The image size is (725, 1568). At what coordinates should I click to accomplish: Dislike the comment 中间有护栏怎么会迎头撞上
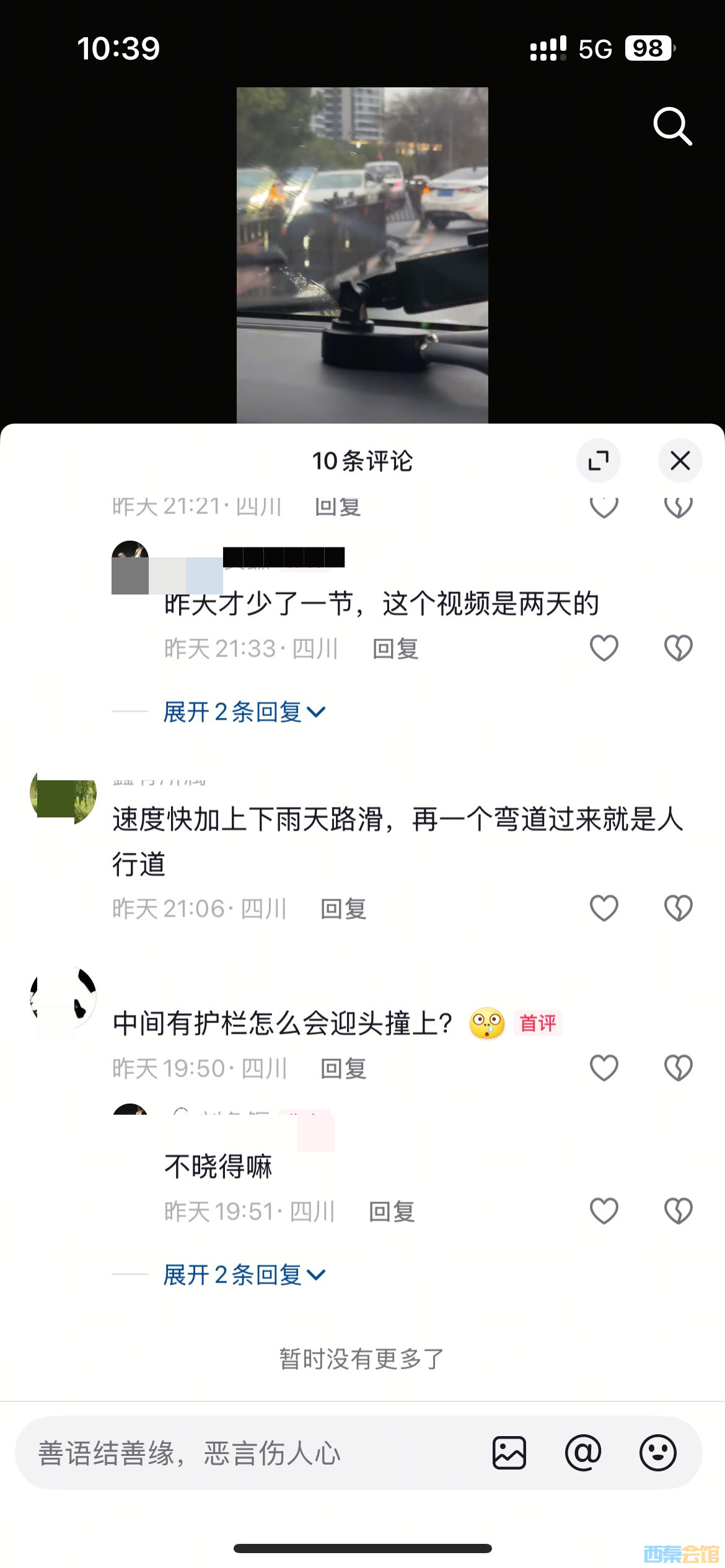point(678,1068)
